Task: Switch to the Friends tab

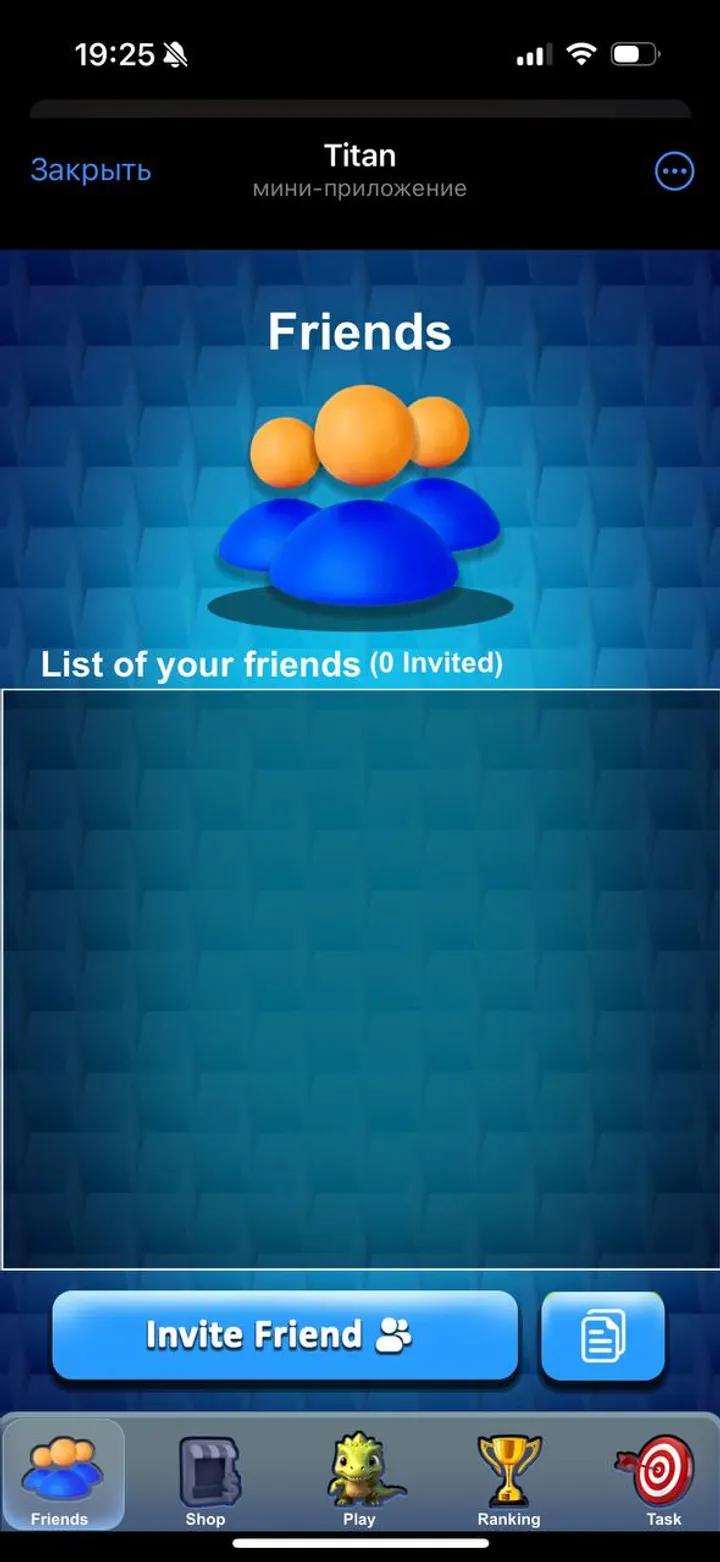Action: (62, 1477)
